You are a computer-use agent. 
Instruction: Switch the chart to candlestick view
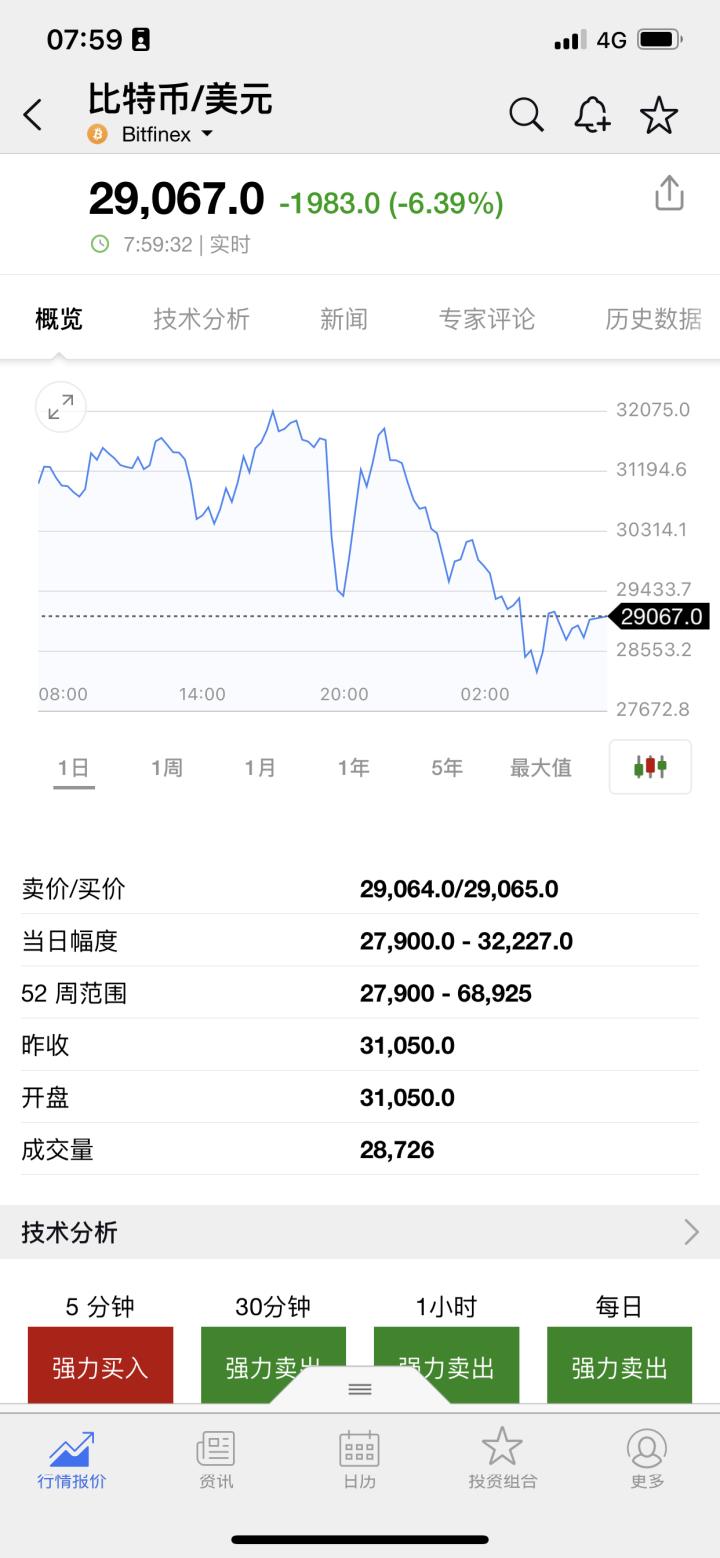coord(650,766)
